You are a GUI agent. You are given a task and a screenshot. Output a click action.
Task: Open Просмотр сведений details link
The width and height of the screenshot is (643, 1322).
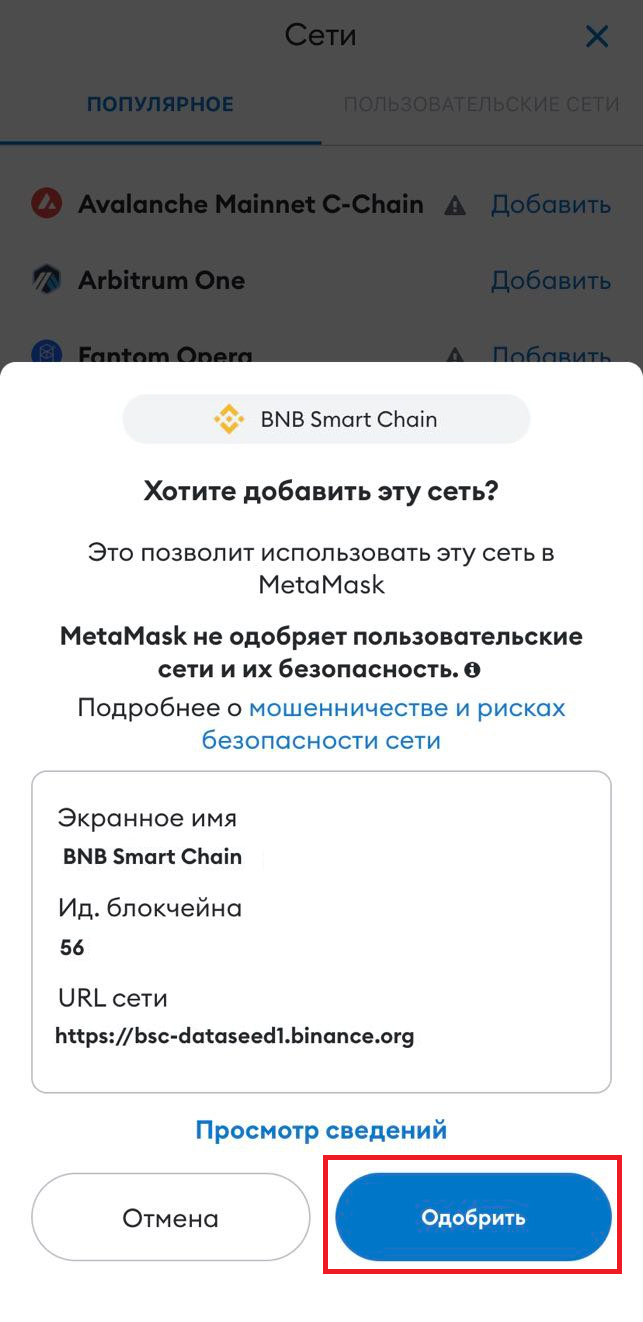coord(321,1130)
